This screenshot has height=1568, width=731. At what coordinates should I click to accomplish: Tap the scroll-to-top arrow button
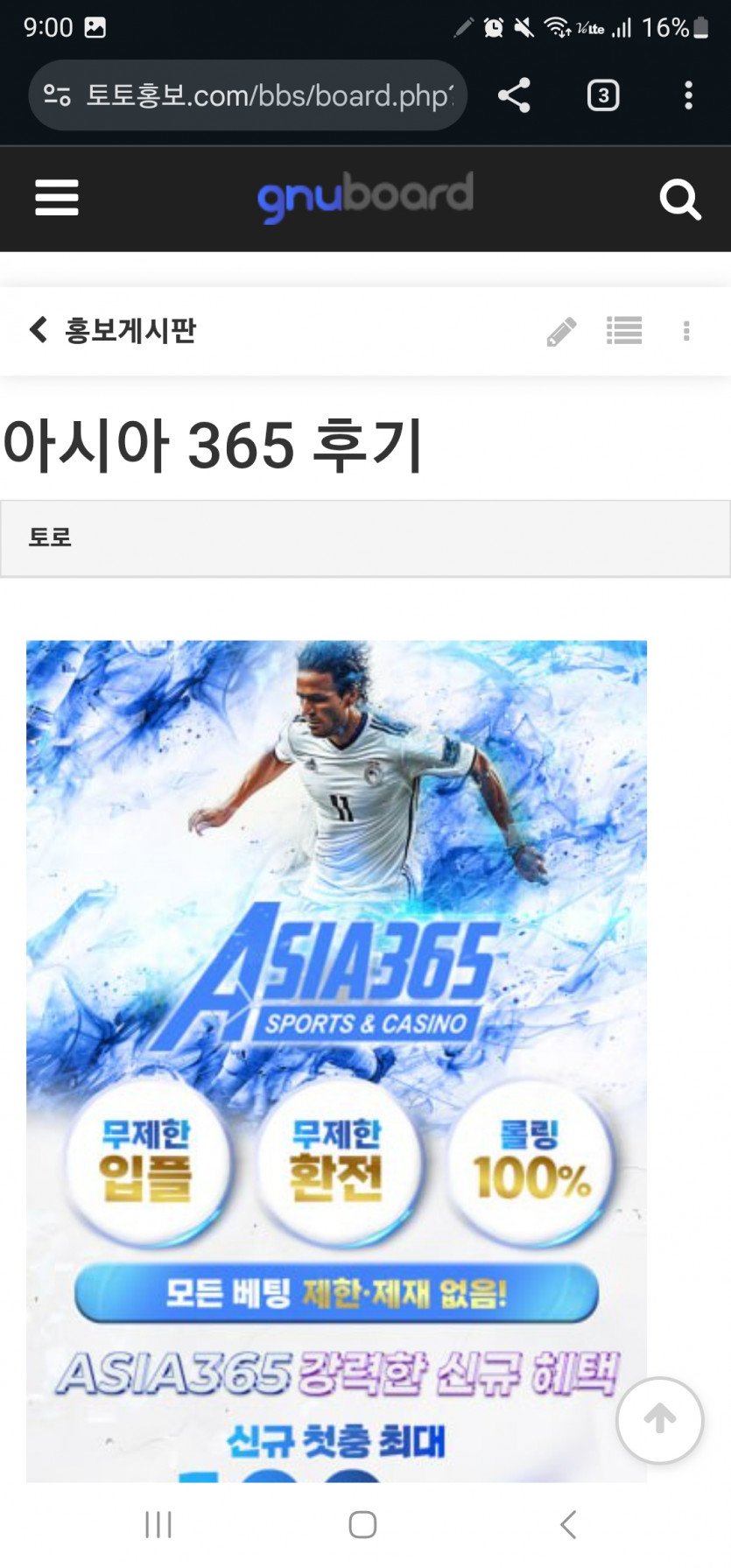[x=659, y=1419]
